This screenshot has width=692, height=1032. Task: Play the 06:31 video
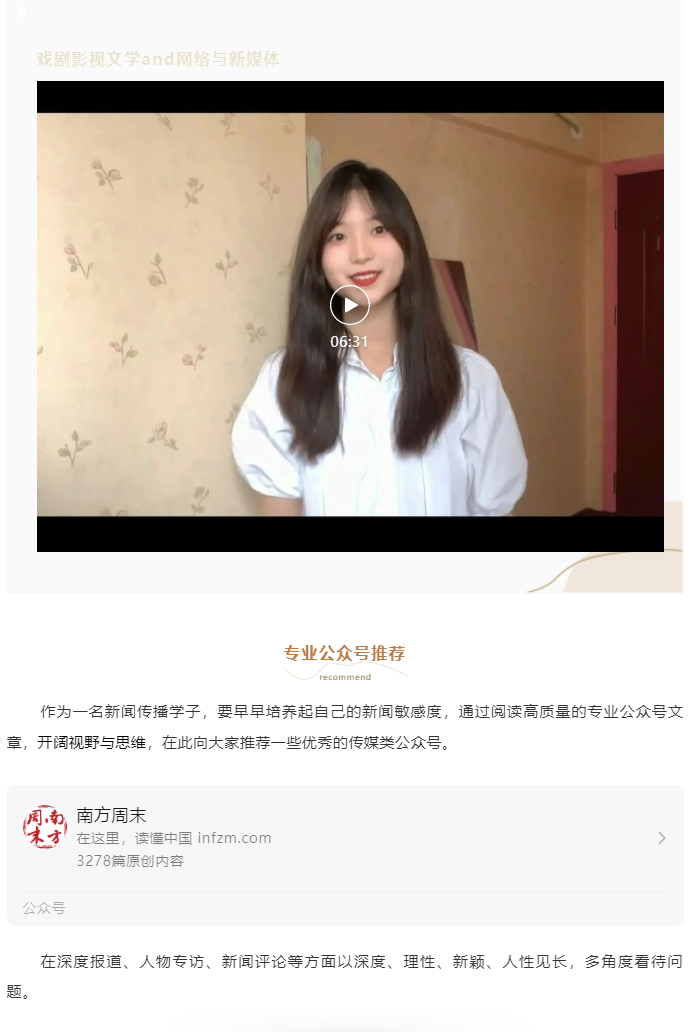[x=350, y=305]
